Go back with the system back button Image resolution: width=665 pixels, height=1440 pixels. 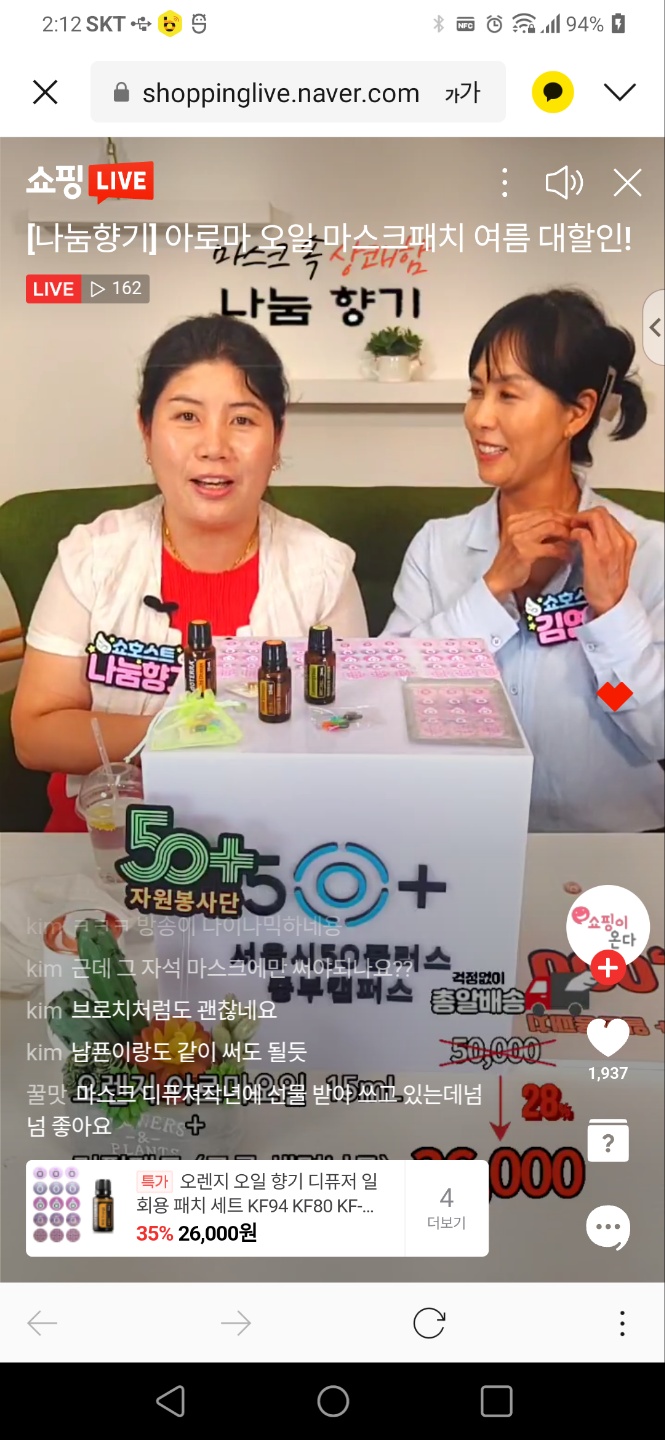point(170,1401)
